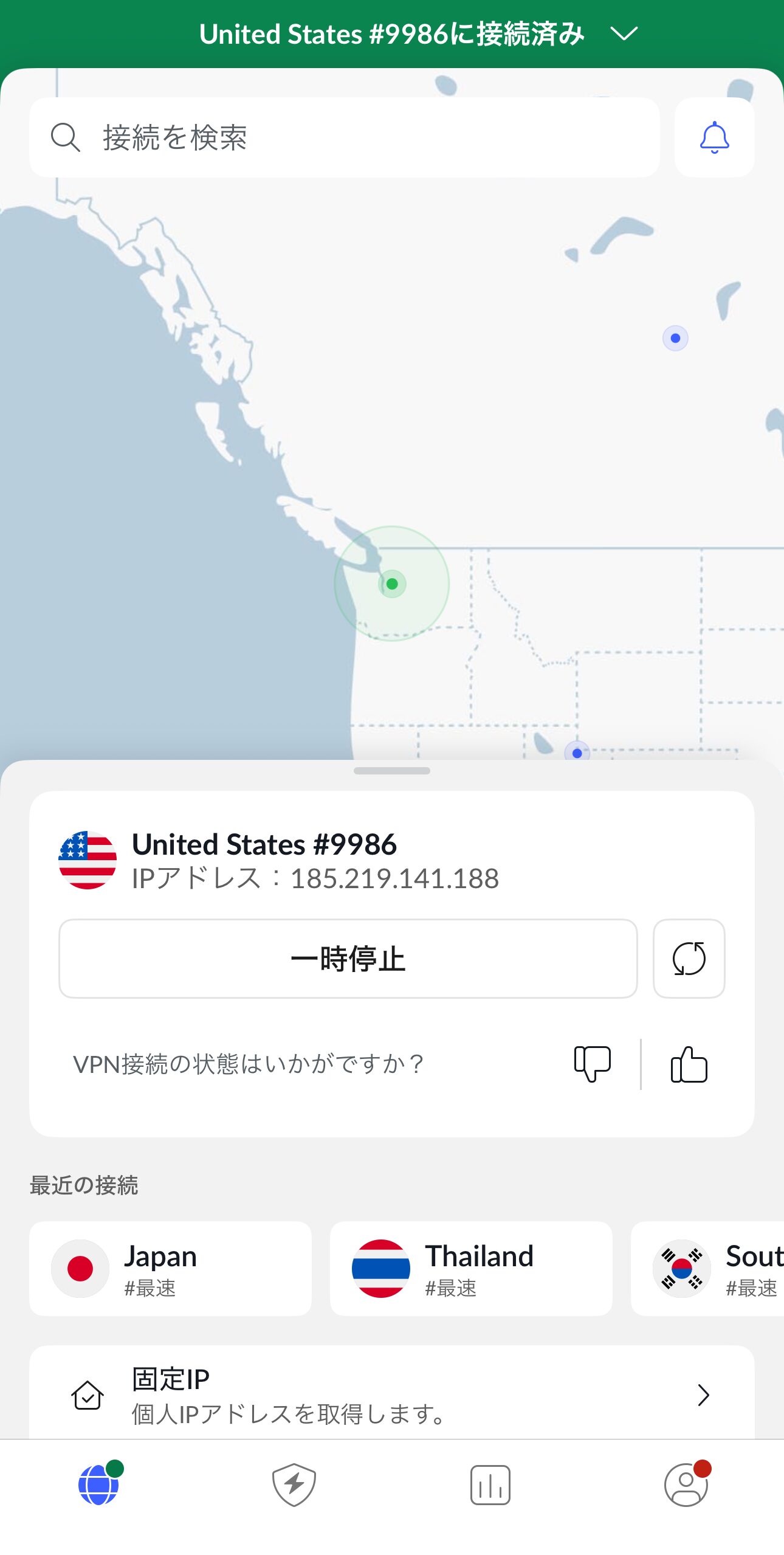Tap the blue server dot near the lakes
Image resolution: width=784 pixels, height=1555 pixels.
pos(675,338)
